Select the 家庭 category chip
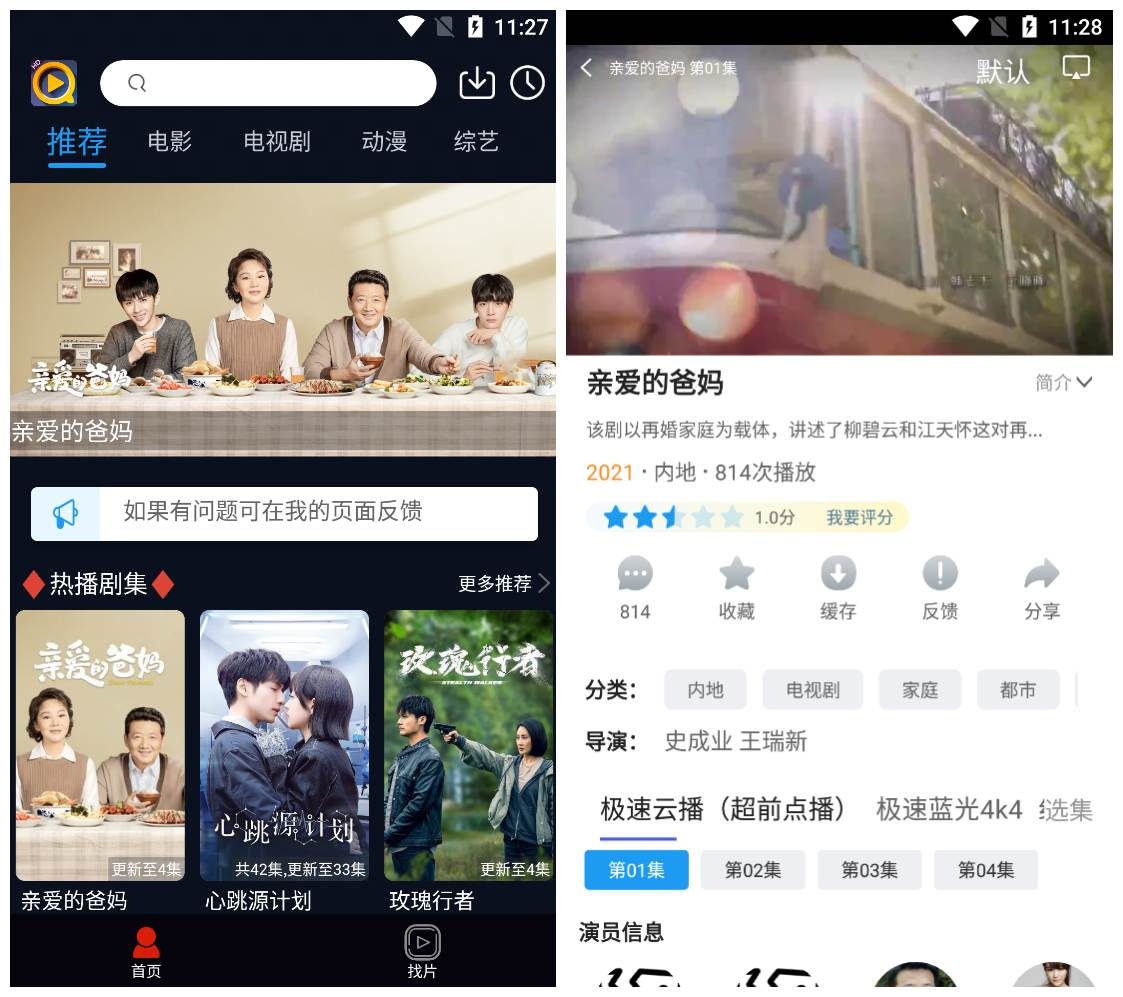 pyautogui.click(x=919, y=690)
